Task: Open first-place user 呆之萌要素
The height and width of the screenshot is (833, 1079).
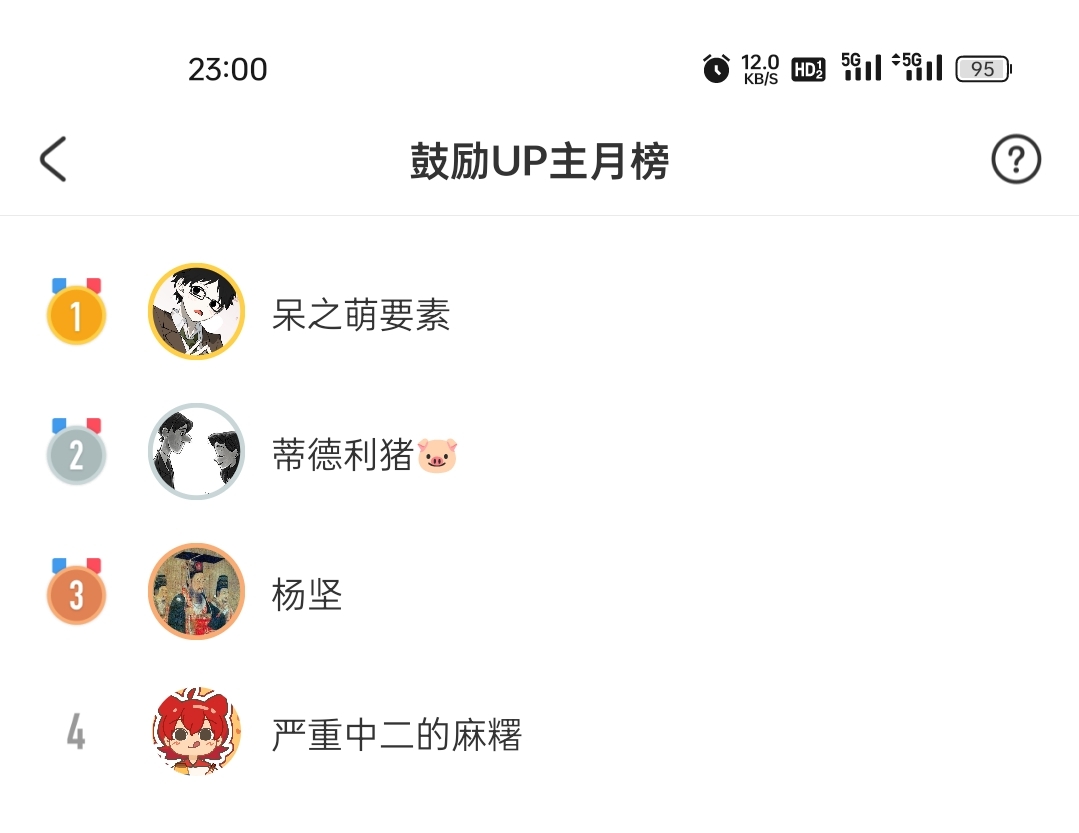Action: pyautogui.click(x=361, y=316)
